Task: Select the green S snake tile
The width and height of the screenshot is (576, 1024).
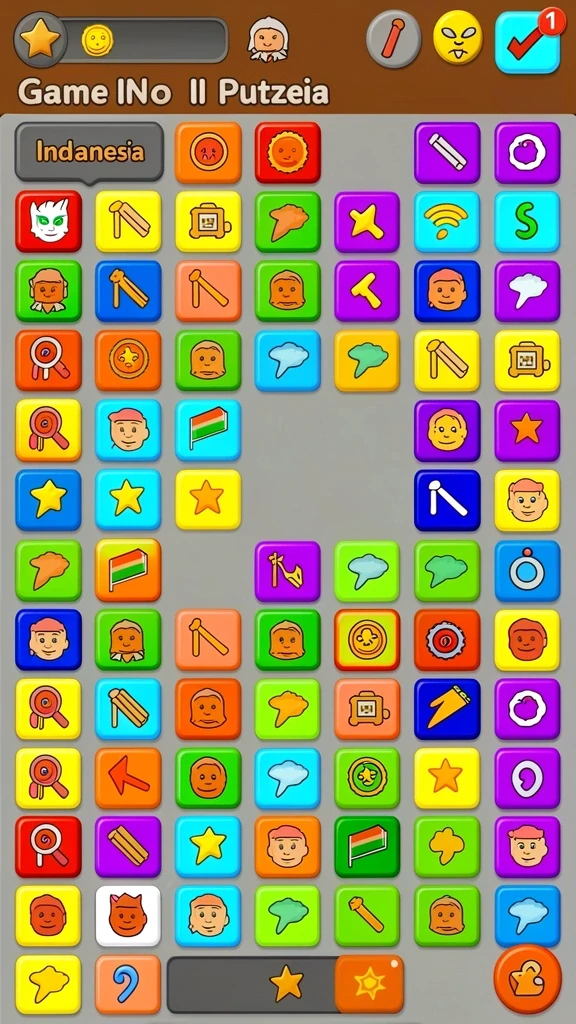Action: (x=527, y=221)
